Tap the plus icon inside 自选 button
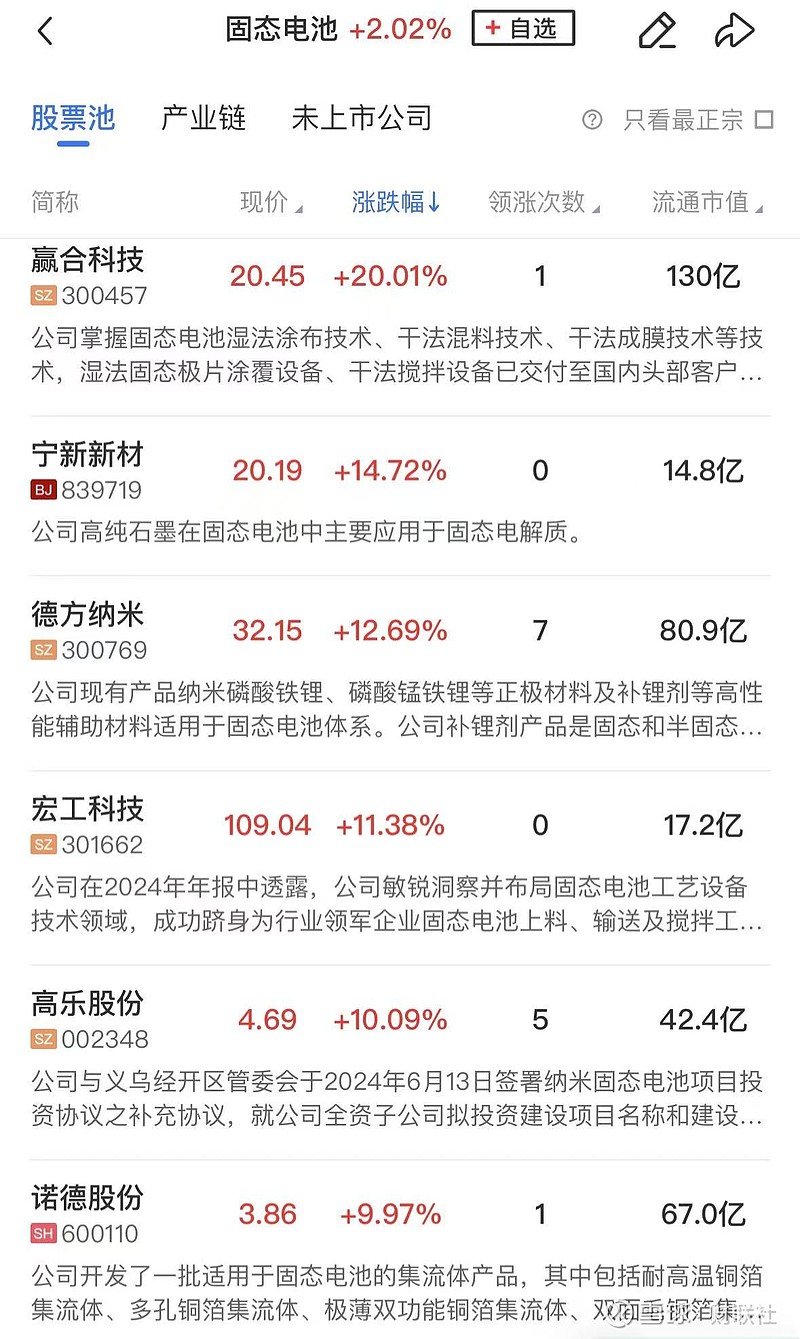 tap(493, 28)
